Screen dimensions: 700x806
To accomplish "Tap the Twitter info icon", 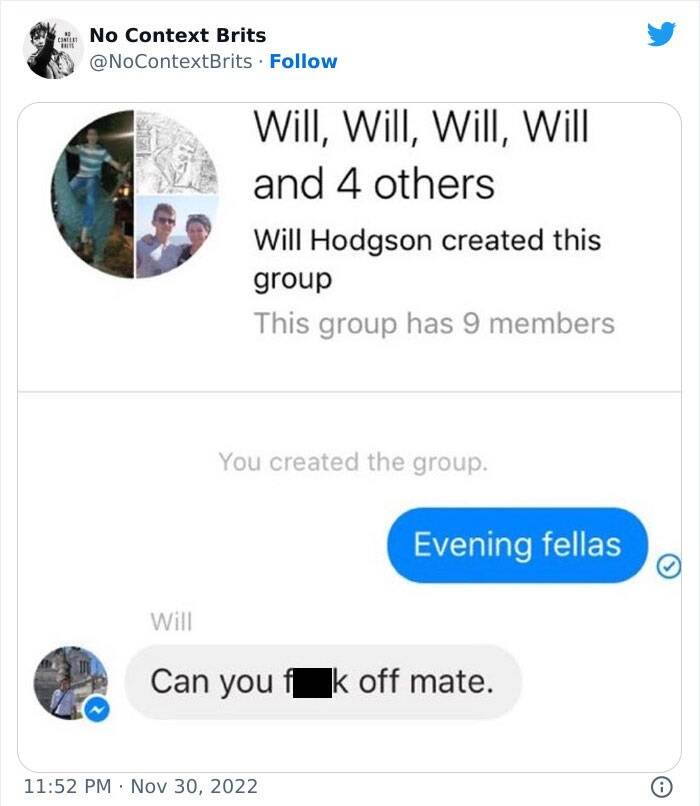I will point(660,786).
